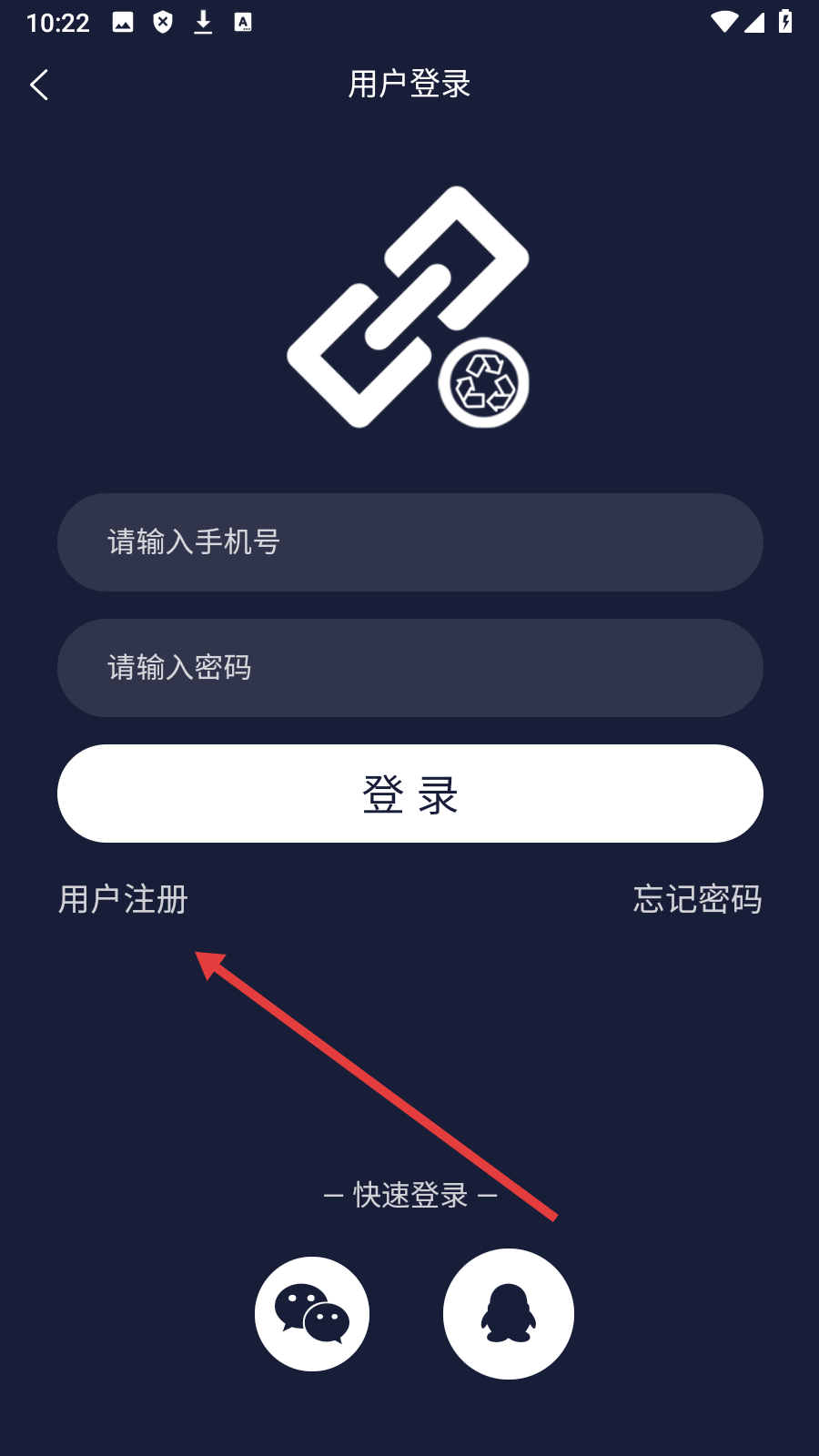819x1456 pixels.
Task: Tap the 登录 login button
Action: [409, 794]
